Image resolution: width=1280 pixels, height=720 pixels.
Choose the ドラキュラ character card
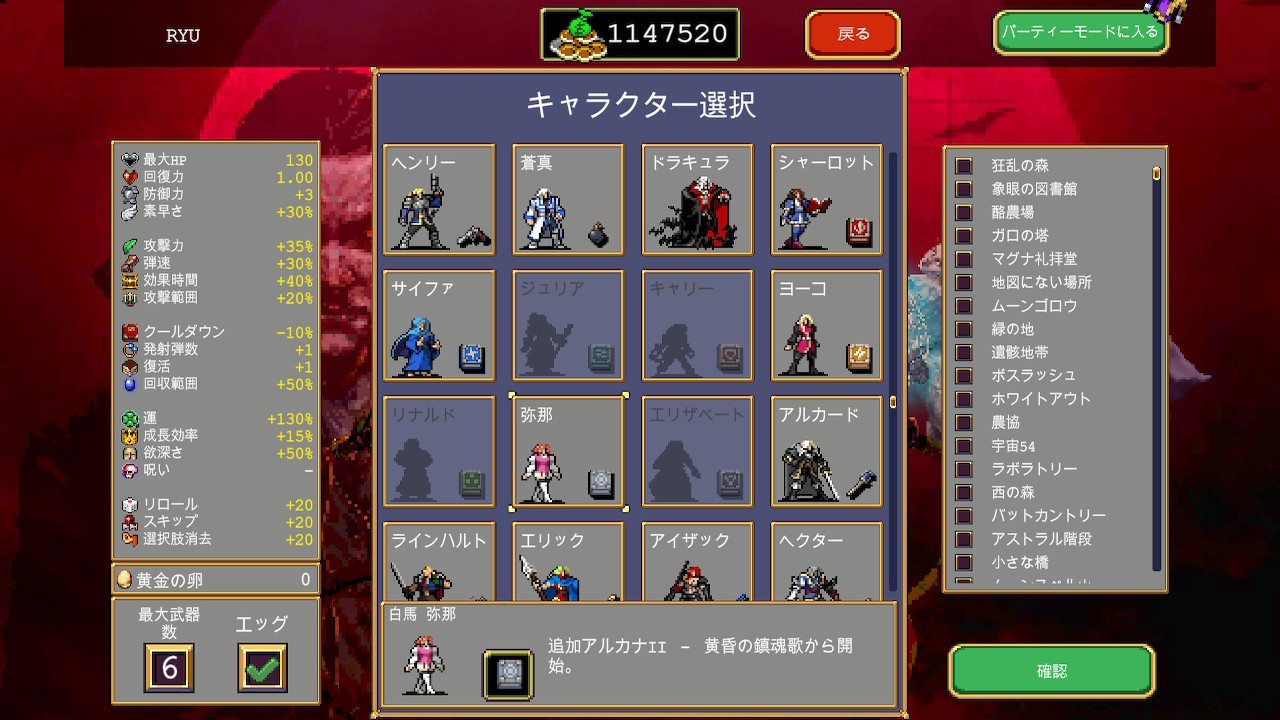tap(697, 199)
